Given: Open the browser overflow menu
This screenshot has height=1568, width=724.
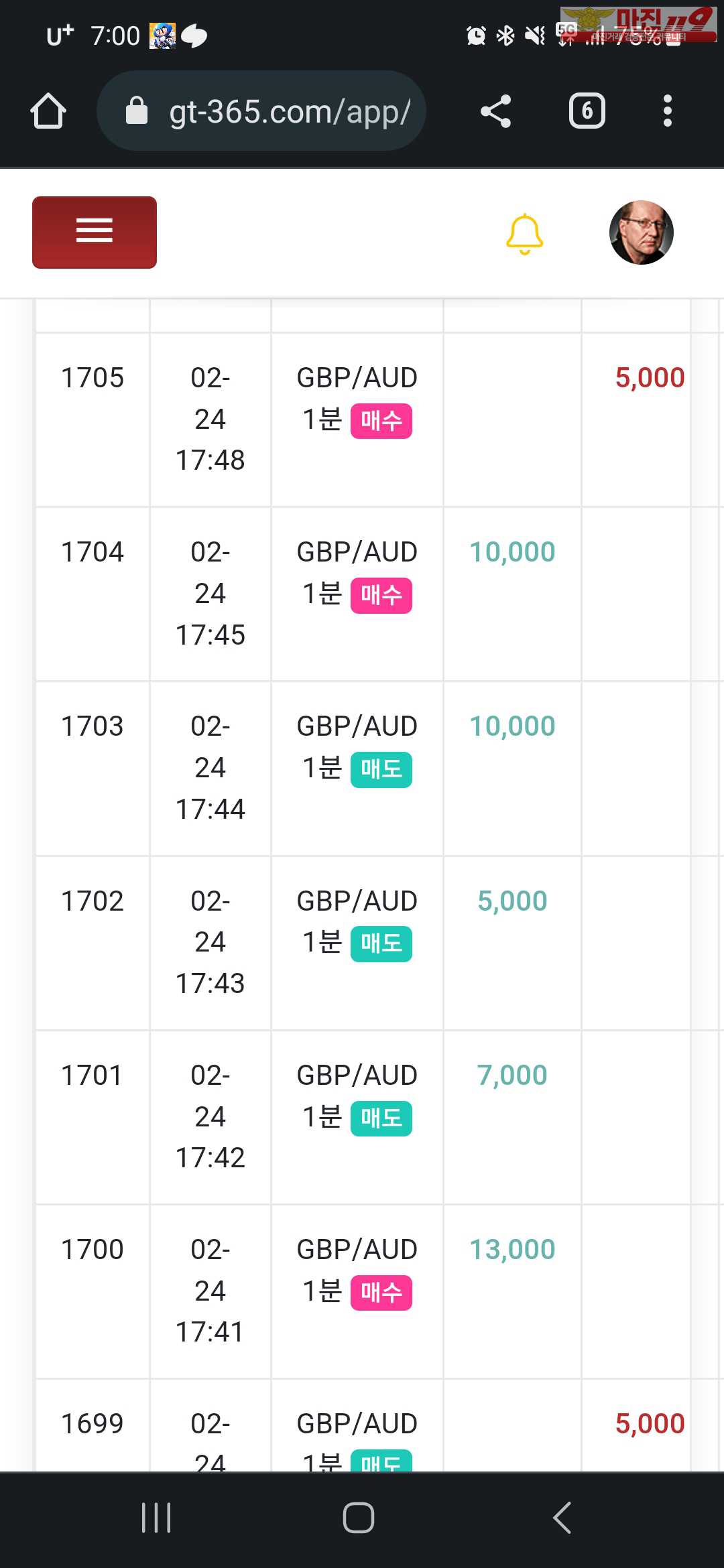Looking at the screenshot, I should 667,111.
